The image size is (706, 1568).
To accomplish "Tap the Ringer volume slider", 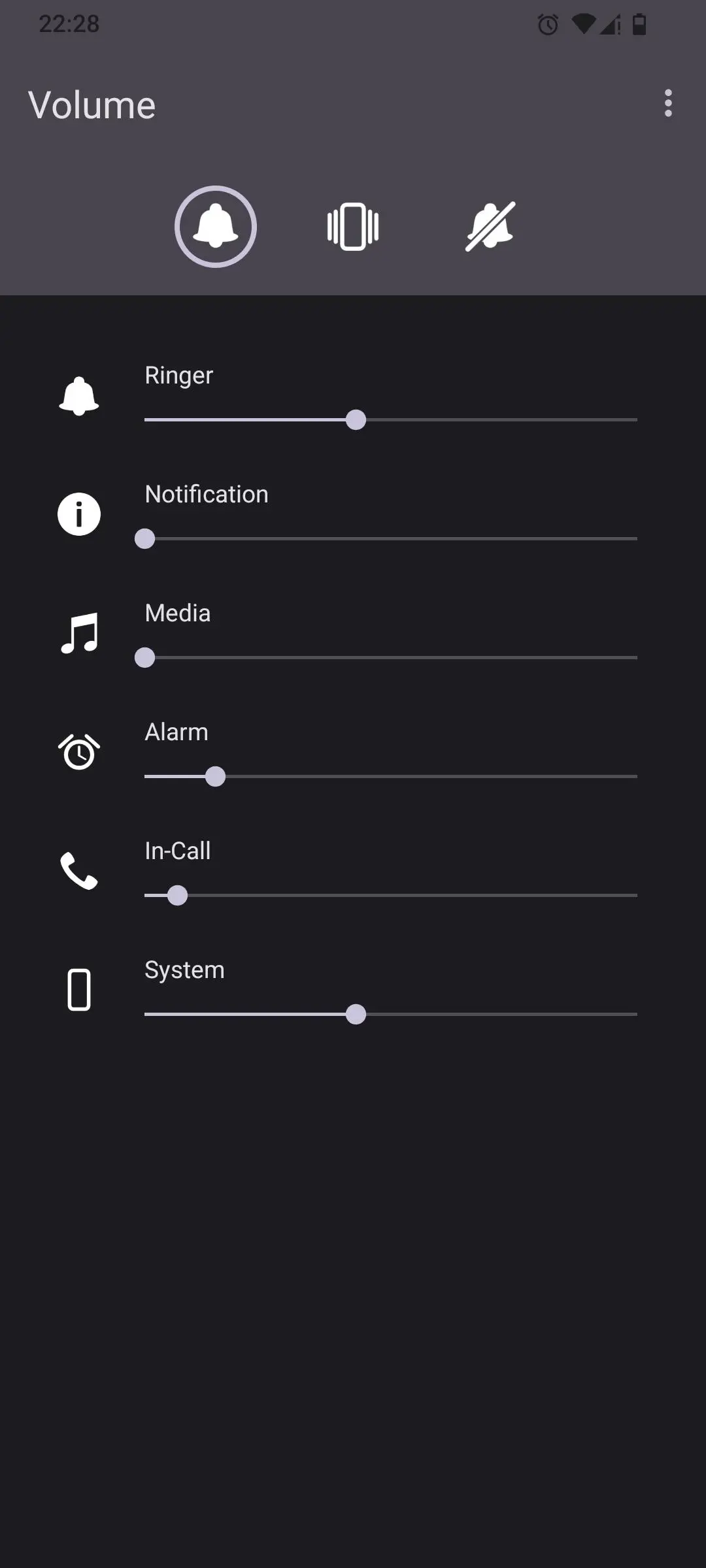I will coord(391,419).
